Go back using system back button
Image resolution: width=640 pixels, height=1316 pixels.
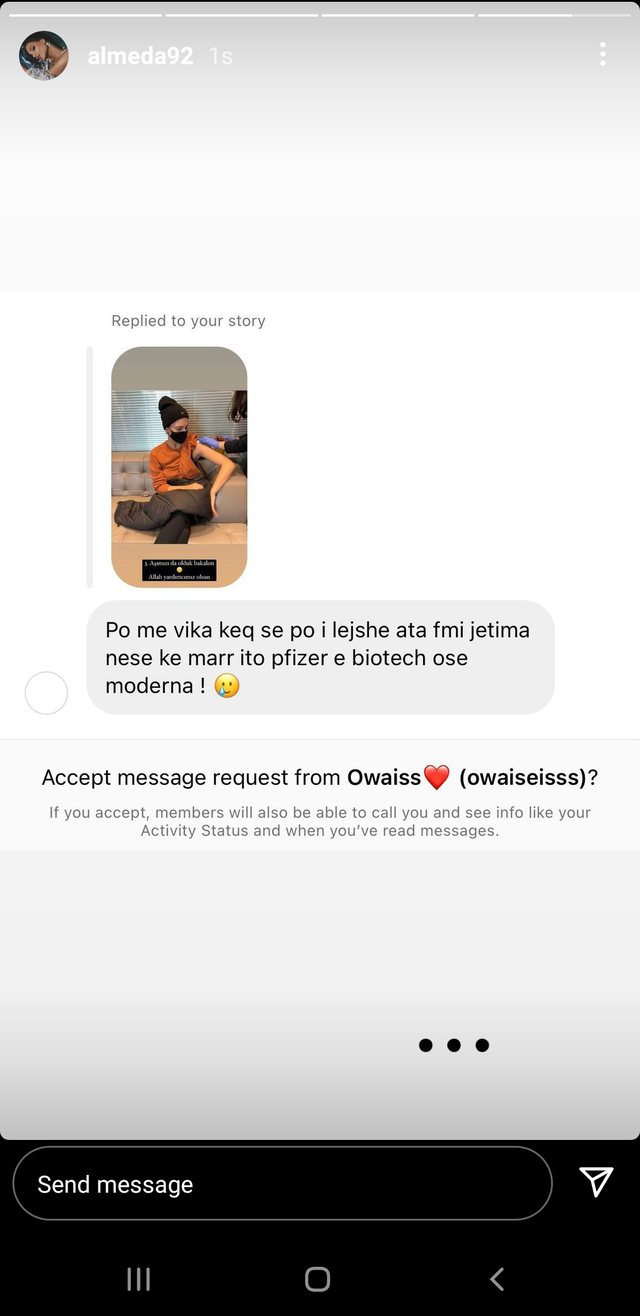pos(497,1278)
